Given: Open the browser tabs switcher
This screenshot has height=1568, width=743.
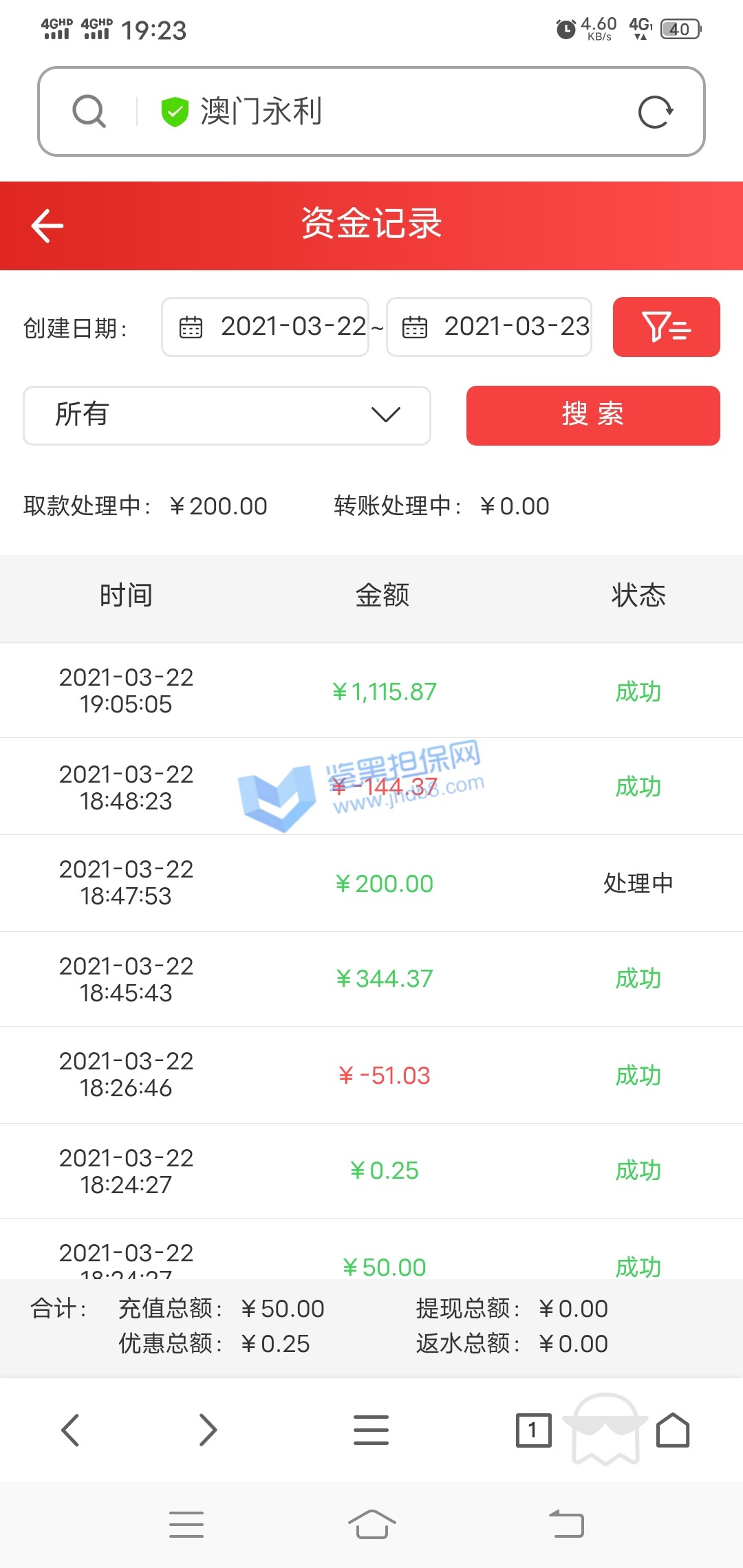Looking at the screenshot, I should (533, 1430).
